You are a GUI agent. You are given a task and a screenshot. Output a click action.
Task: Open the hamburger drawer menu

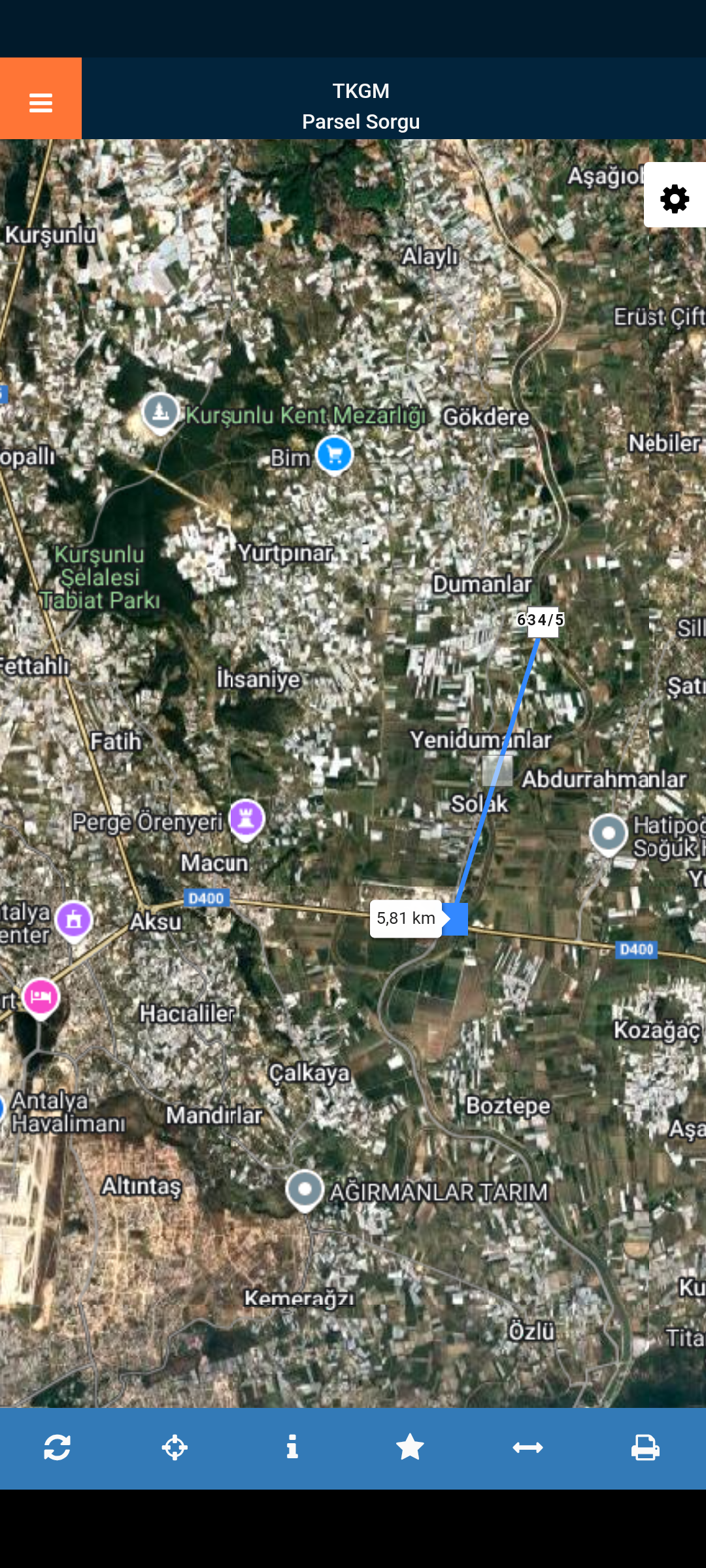coord(41,99)
